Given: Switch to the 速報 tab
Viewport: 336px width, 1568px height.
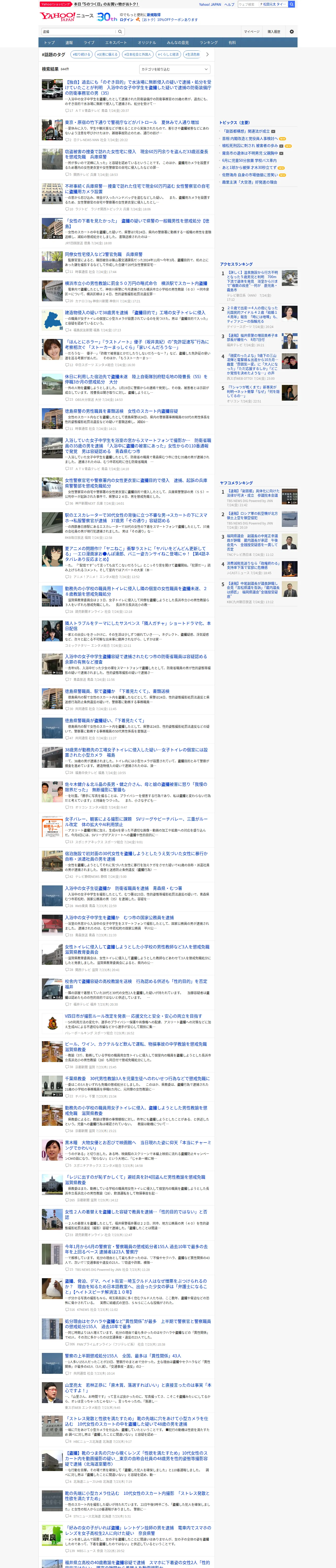Looking at the screenshot, I should (x=69, y=43).
